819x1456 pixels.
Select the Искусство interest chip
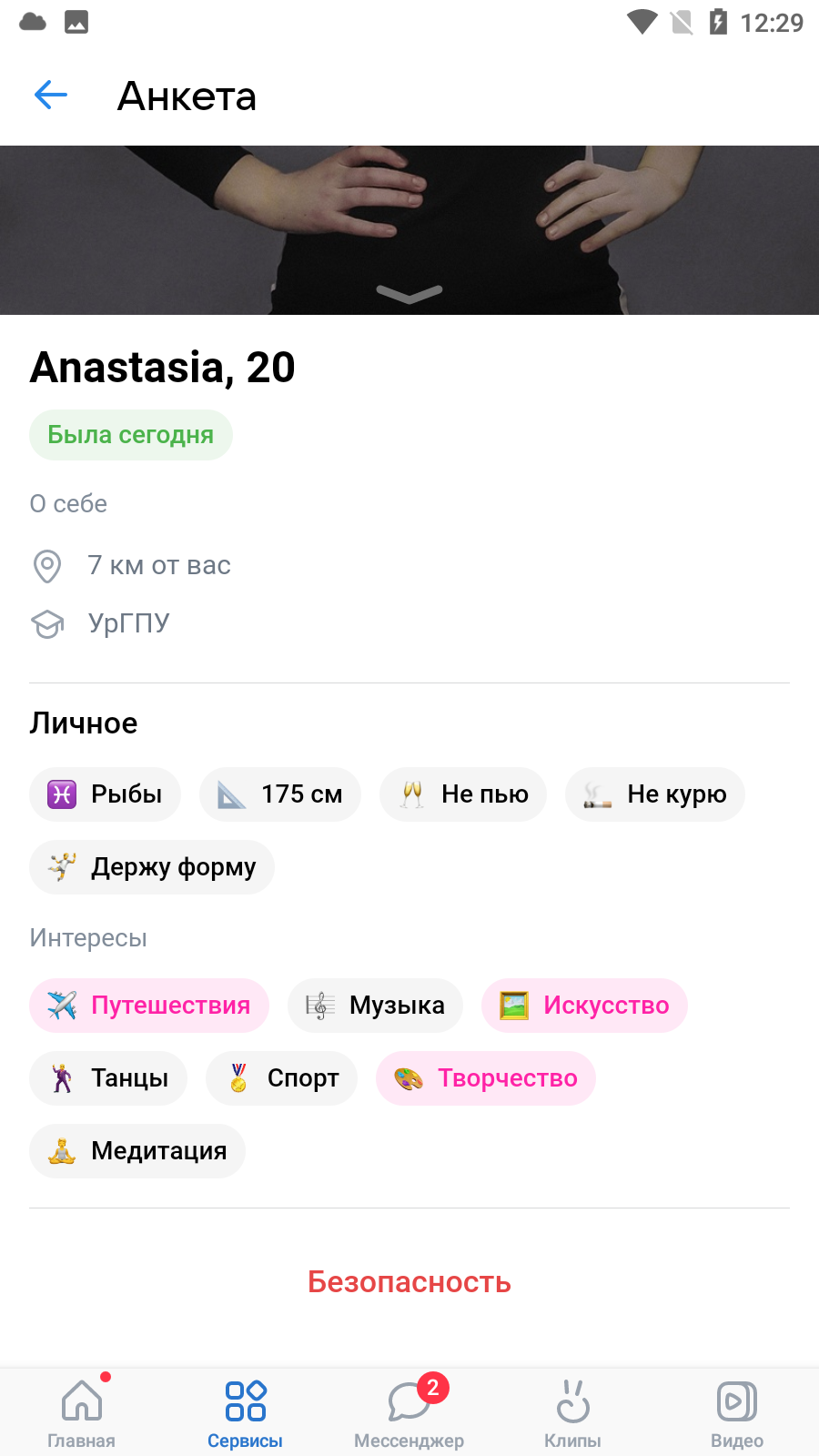[x=584, y=1006]
